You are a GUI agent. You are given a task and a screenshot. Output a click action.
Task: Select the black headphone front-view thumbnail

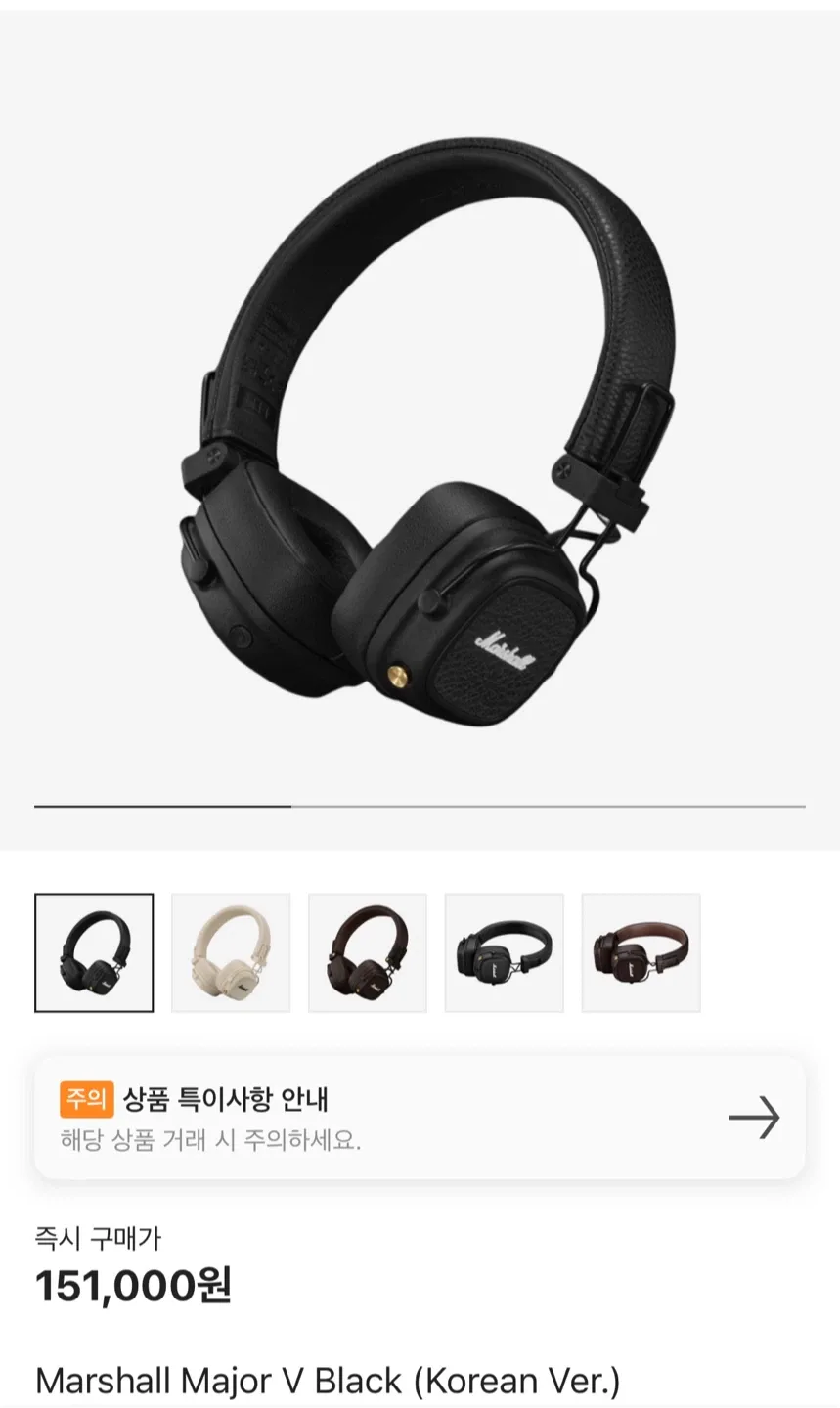tap(94, 952)
